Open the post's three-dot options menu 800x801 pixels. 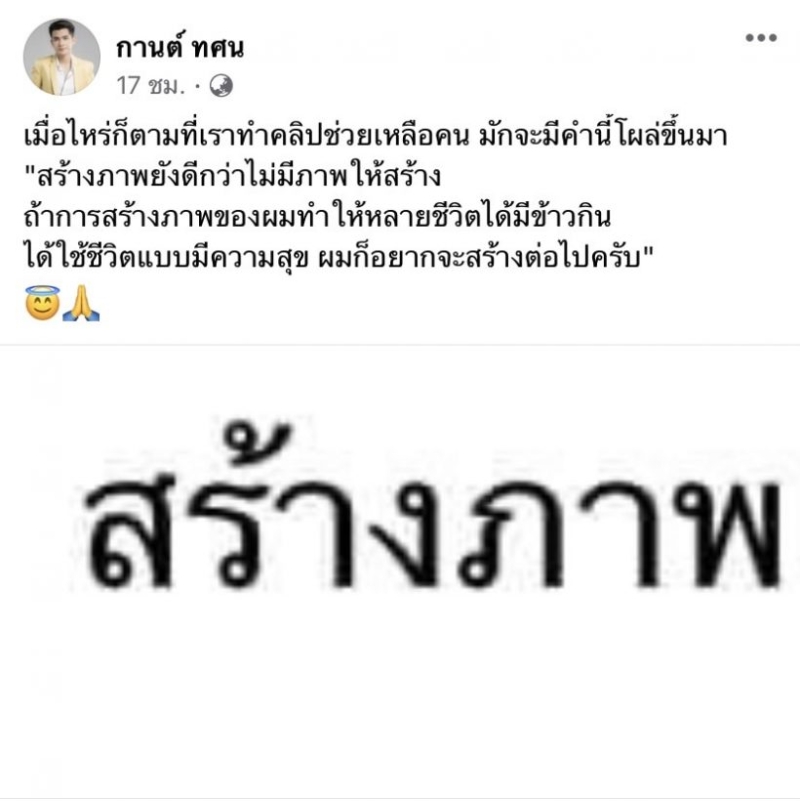[x=761, y=39]
